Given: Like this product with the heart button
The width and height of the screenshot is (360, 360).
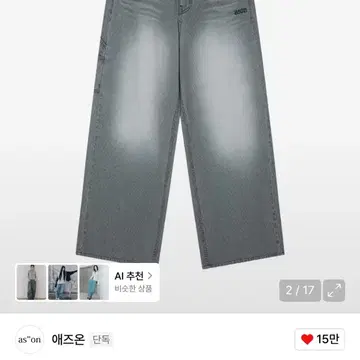Looking at the screenshot, I should [x=320, y=339].
